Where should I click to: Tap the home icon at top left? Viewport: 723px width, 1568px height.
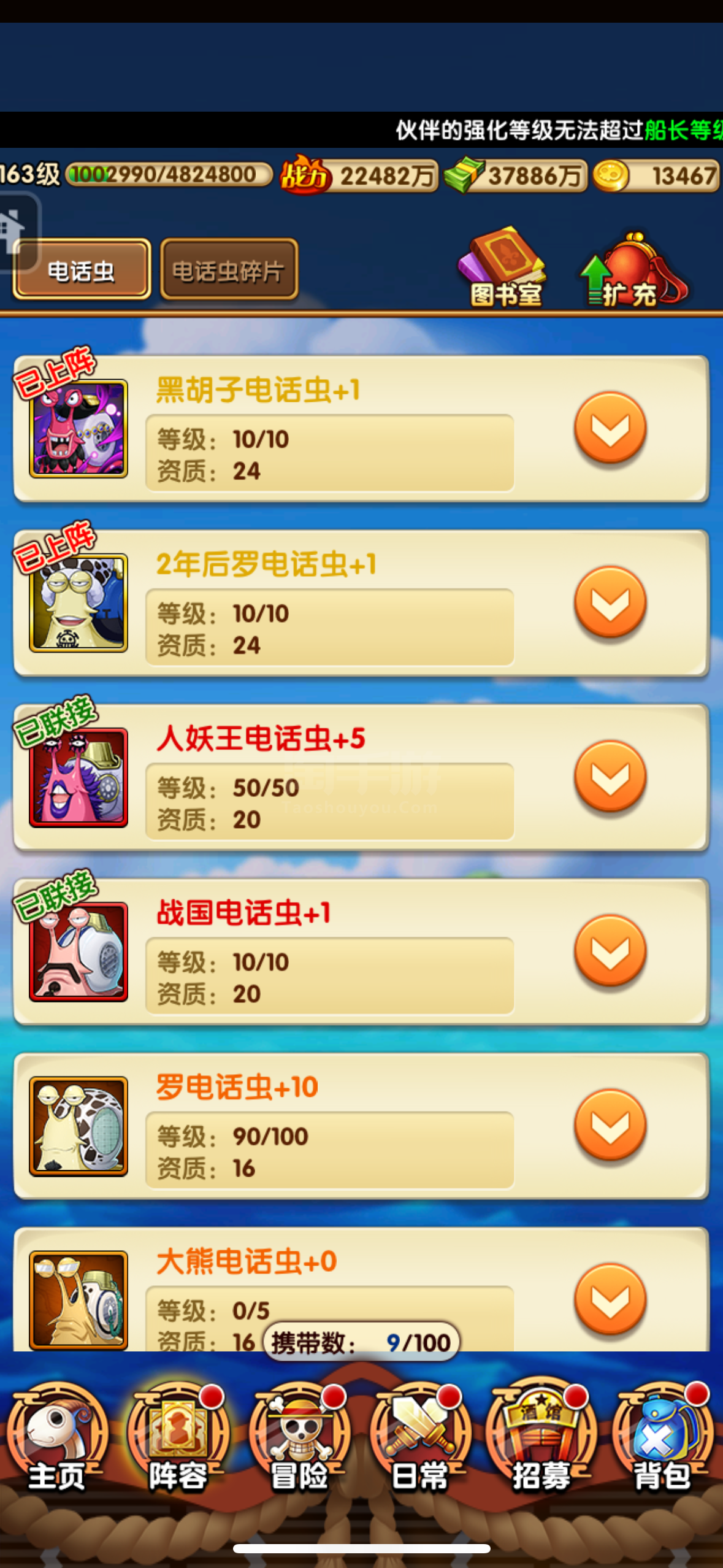(x=20, y=230)
